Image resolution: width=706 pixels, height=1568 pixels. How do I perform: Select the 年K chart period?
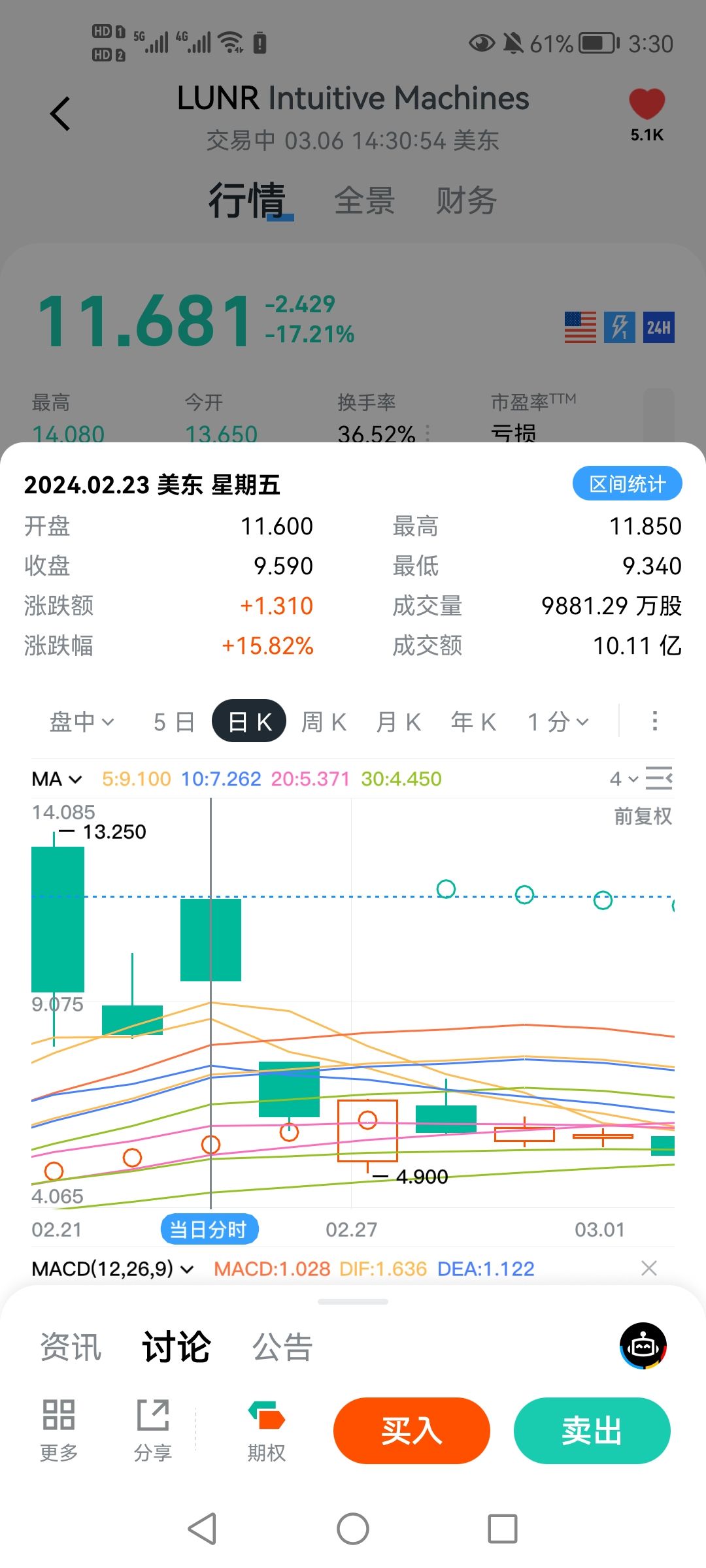473,722
